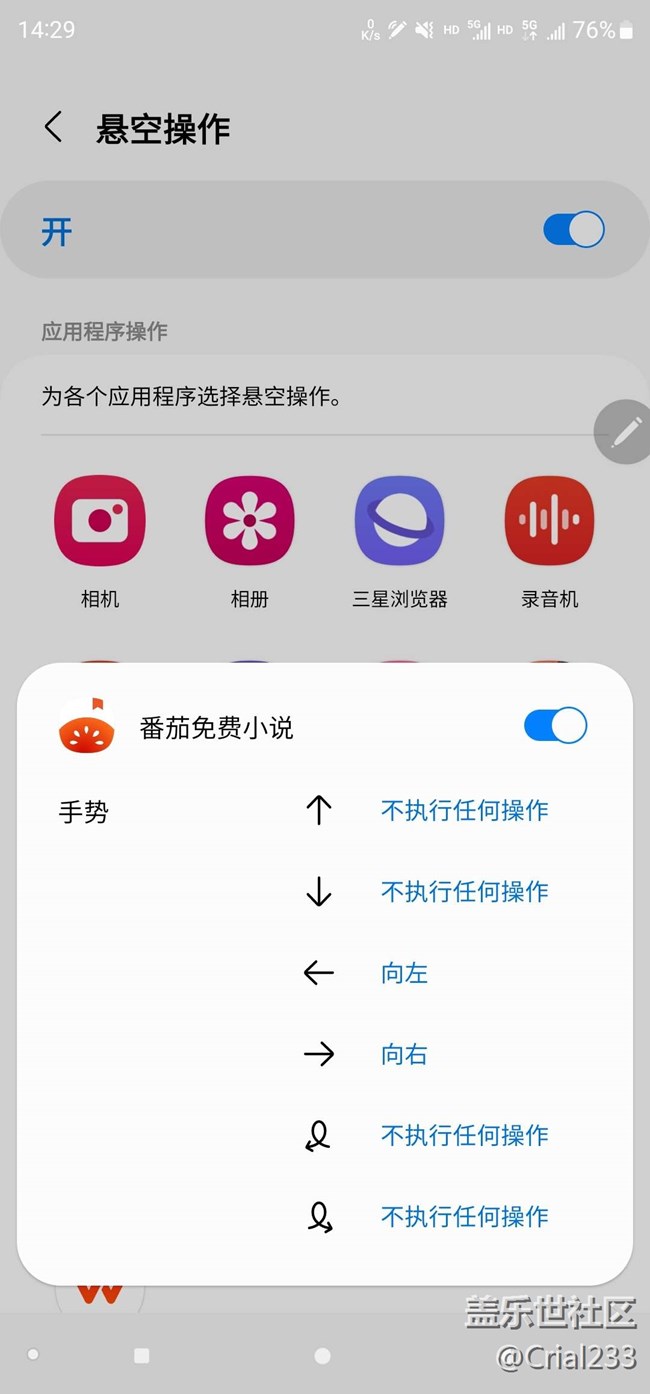
Task: Disable 番茄免费小说 air actions toggle
Action: (x=555, y=726)
